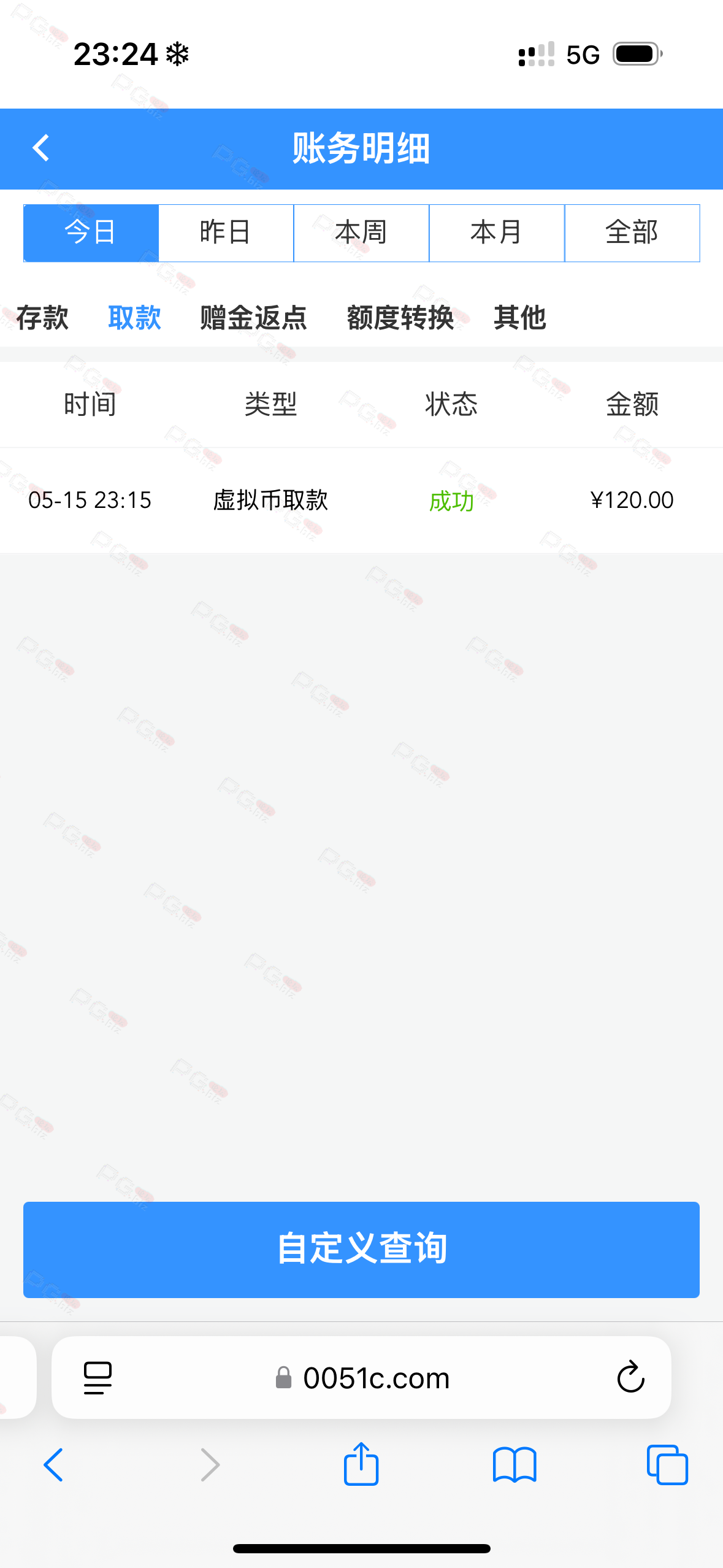
Task: Reload the page in the browser
Action: click(x=630, y=1378)
